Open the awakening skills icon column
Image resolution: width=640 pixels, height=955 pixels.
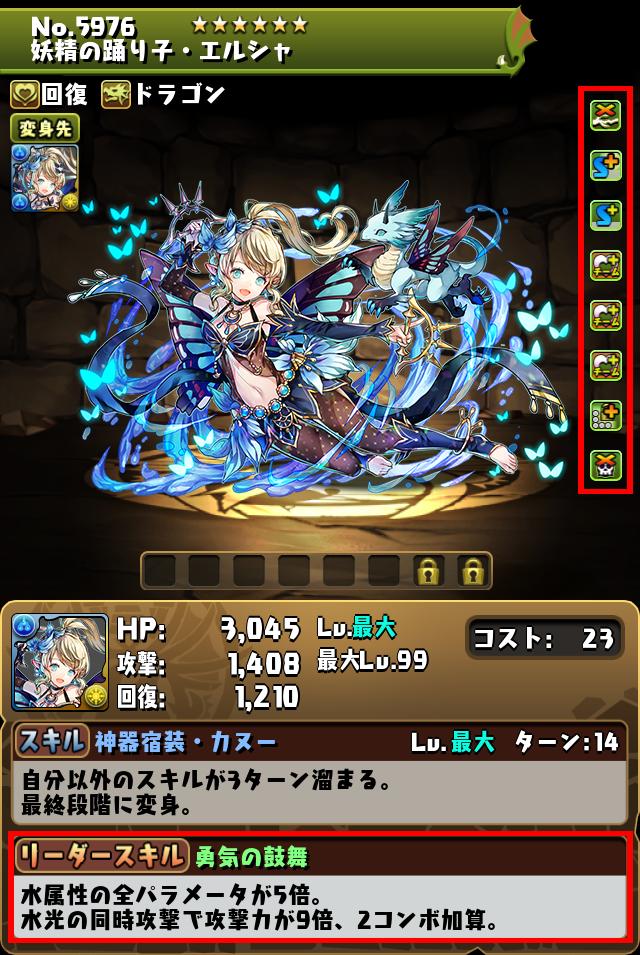[606, 290]
